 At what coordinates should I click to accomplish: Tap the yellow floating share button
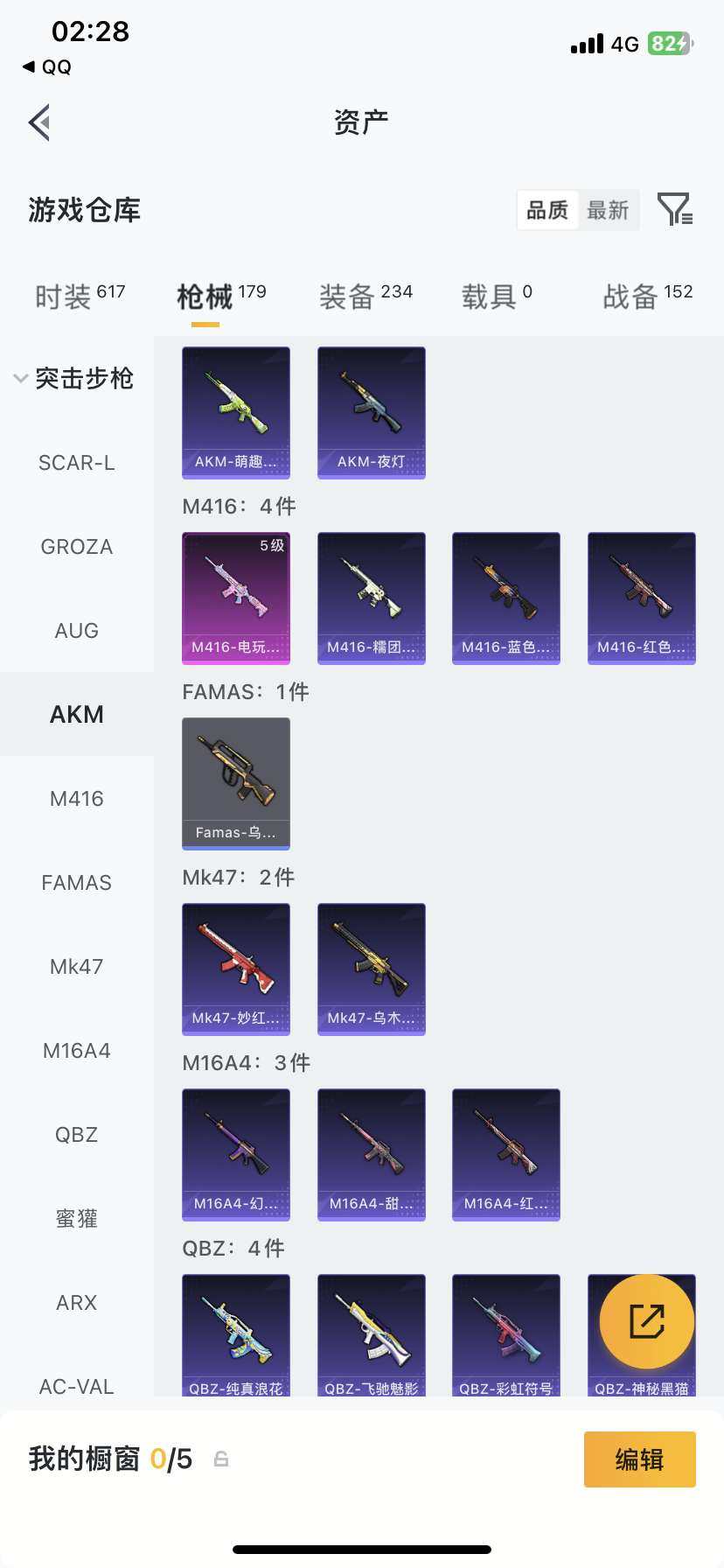tap(647, 1321)
